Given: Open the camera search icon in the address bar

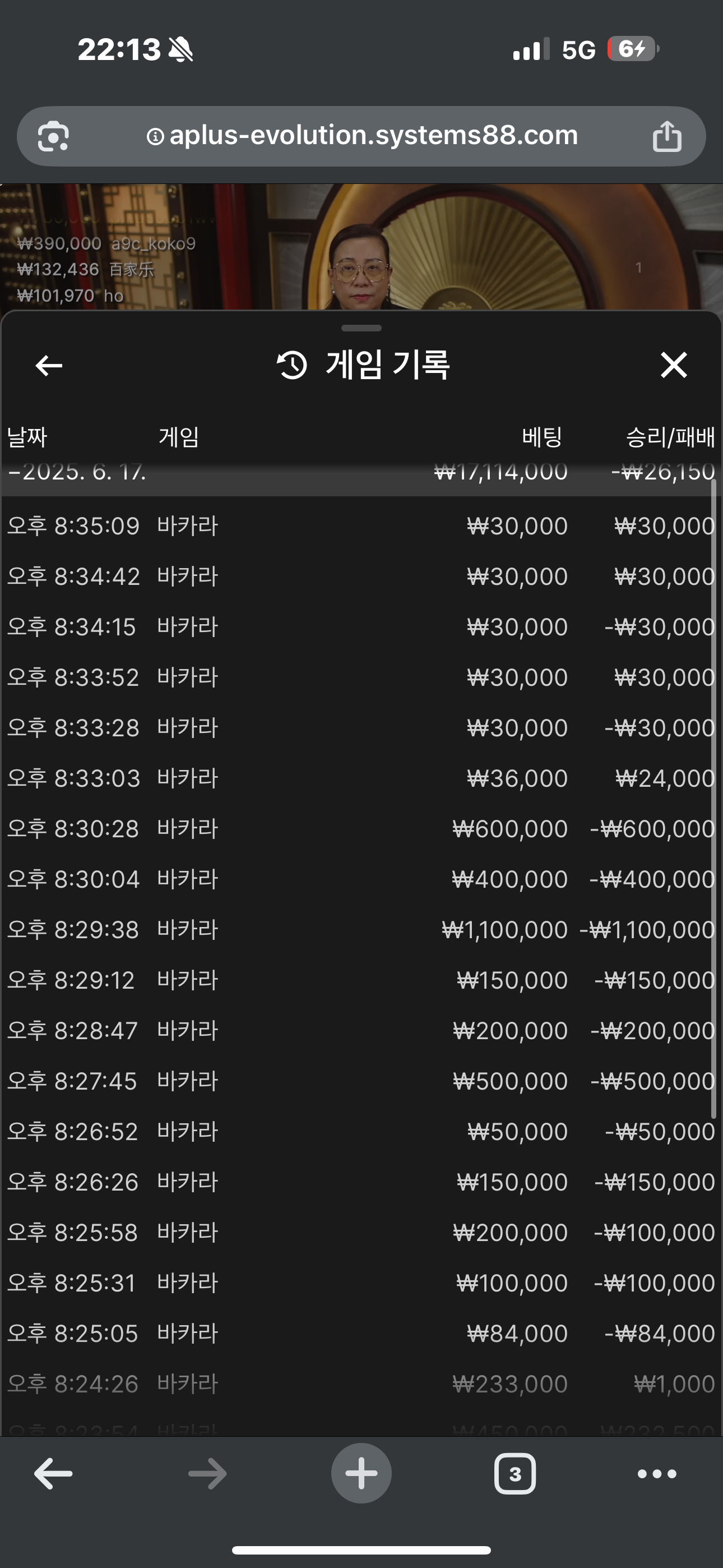Looking at the screenshot, I should [x=53, y=136].
